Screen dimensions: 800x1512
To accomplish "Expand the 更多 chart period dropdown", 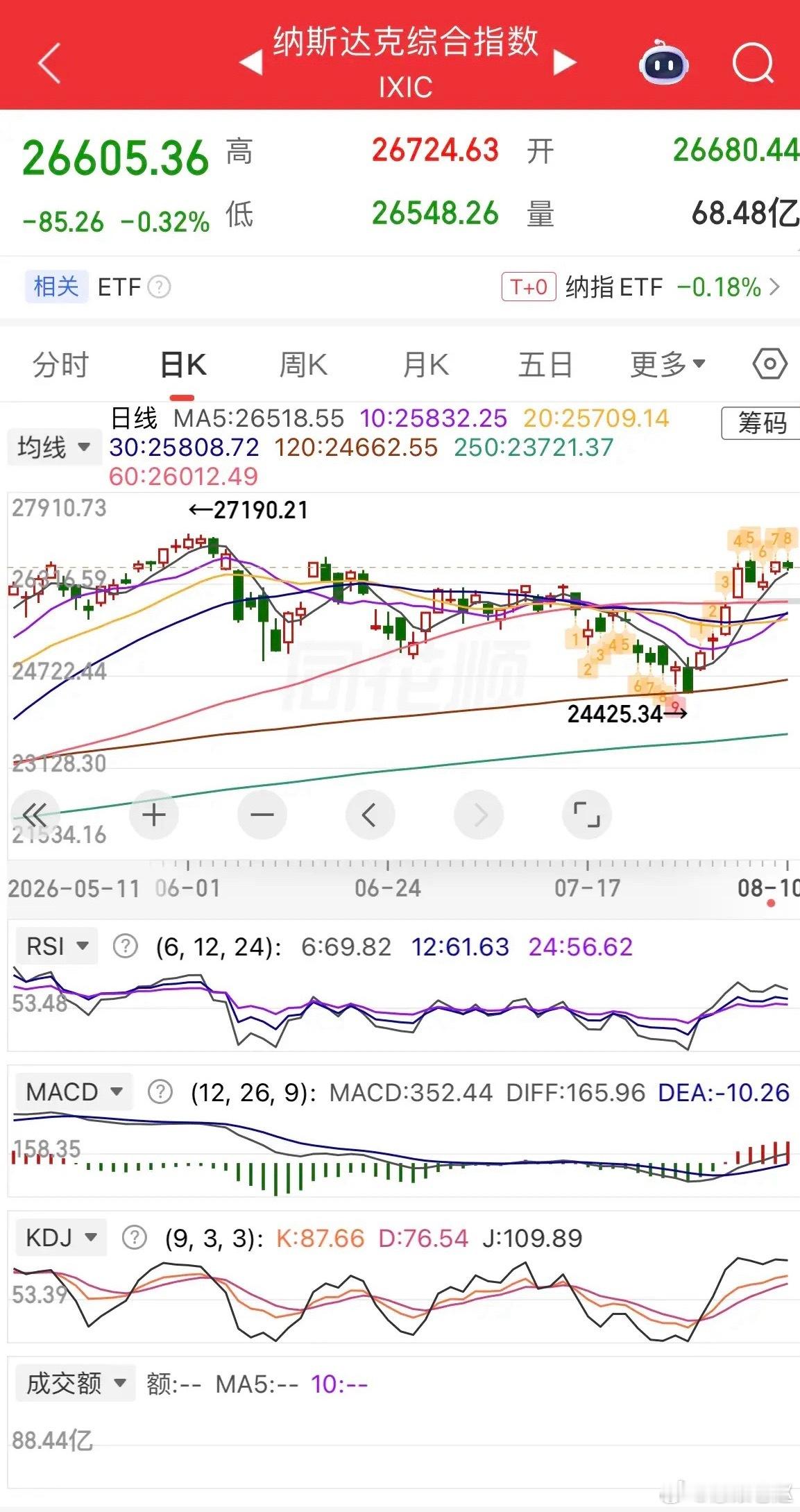I will pos(667,365).
